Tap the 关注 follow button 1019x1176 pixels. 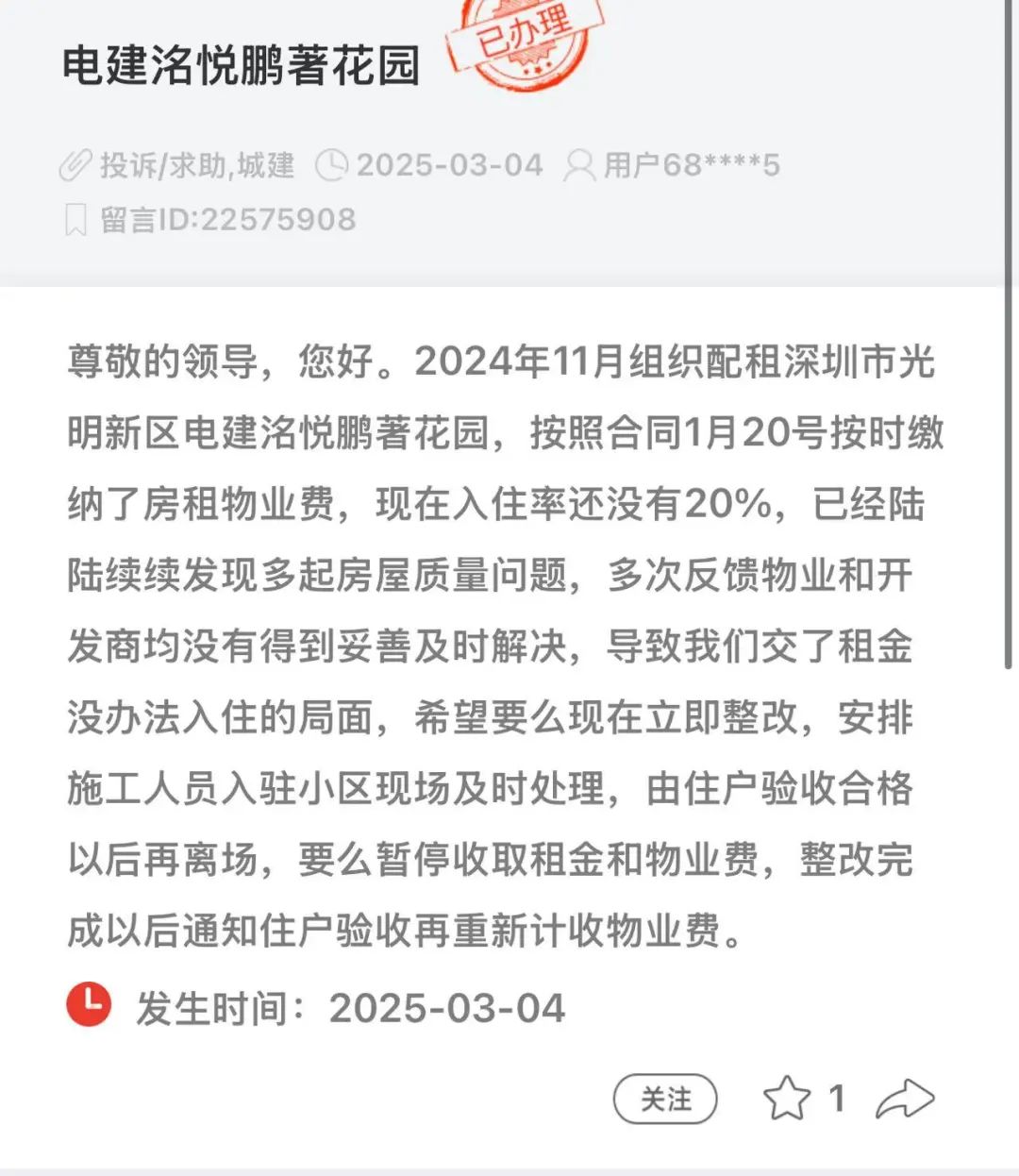[x=665, y=1100]
